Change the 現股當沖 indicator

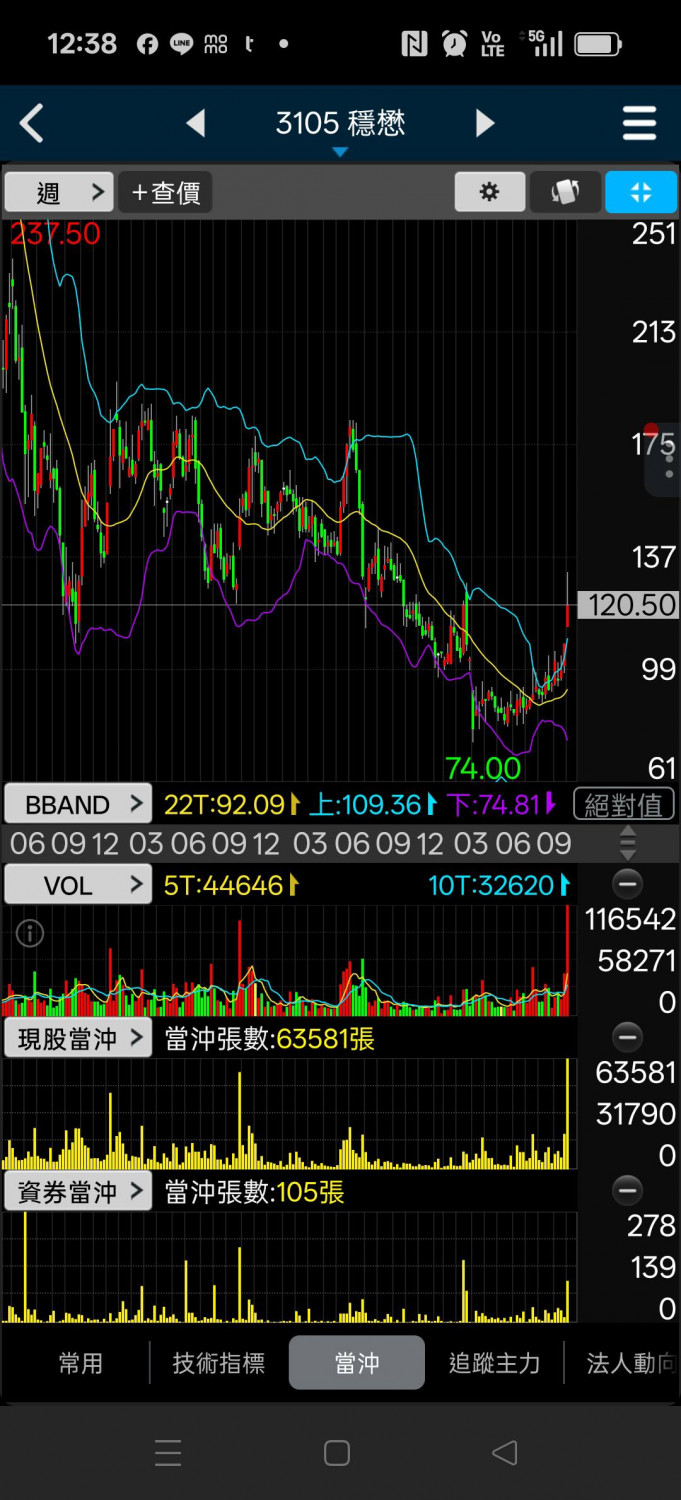pos(78,1039)
